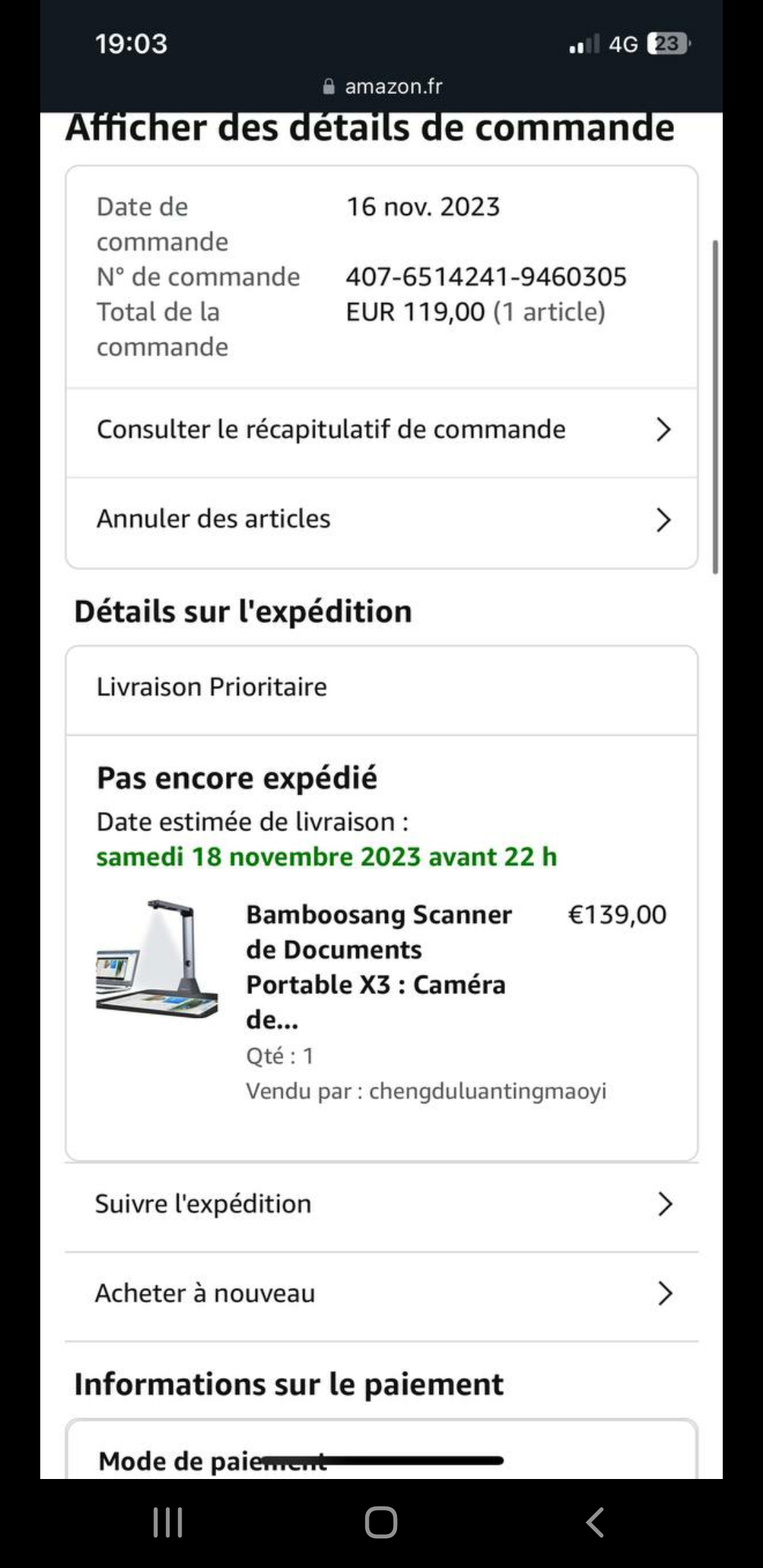Go to the home screen
The height and width of the screenshot is (1568, 763).
(x=381, y=1522)
